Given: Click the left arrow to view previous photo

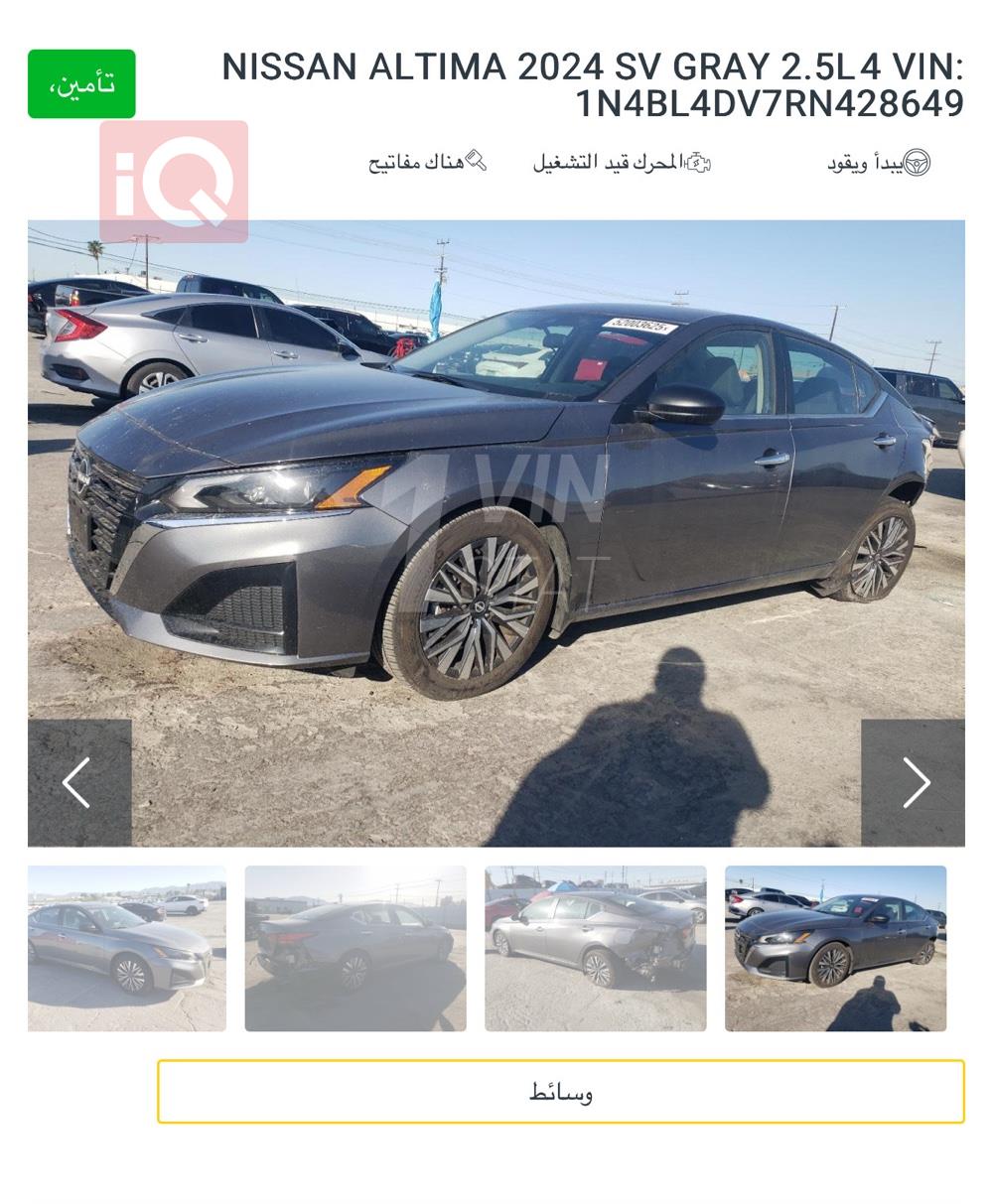Looking at the screenshot, I should pyautogui.click(x=77, y=783).
